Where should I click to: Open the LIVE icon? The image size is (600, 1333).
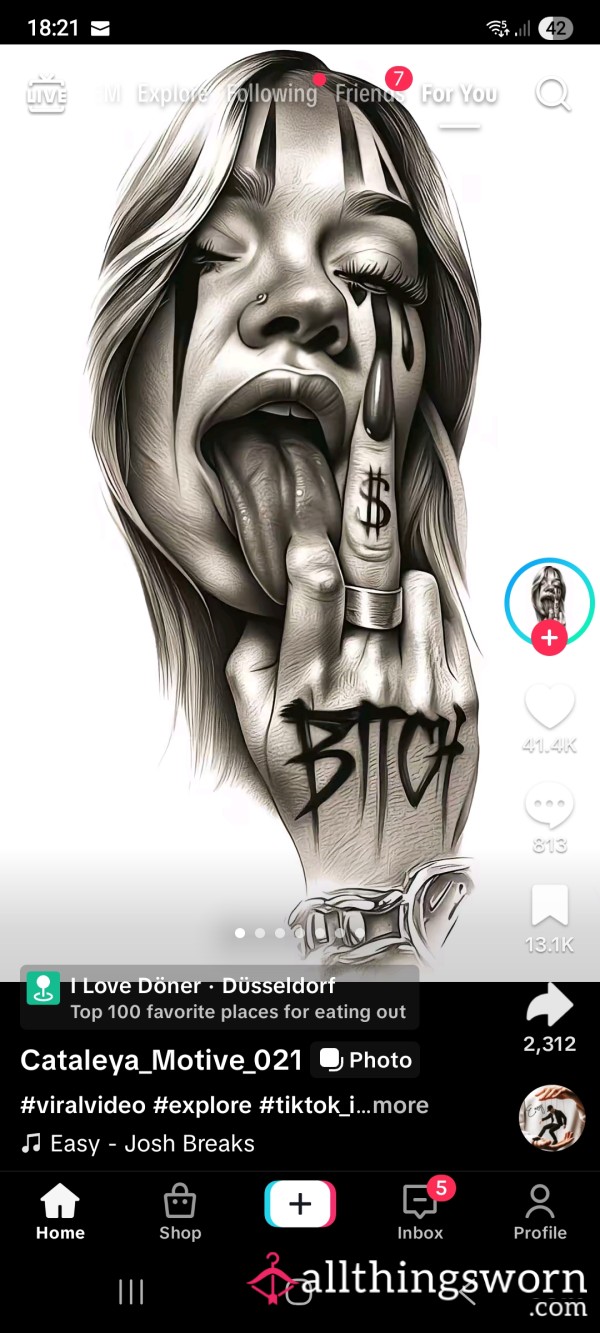point(45,94)
